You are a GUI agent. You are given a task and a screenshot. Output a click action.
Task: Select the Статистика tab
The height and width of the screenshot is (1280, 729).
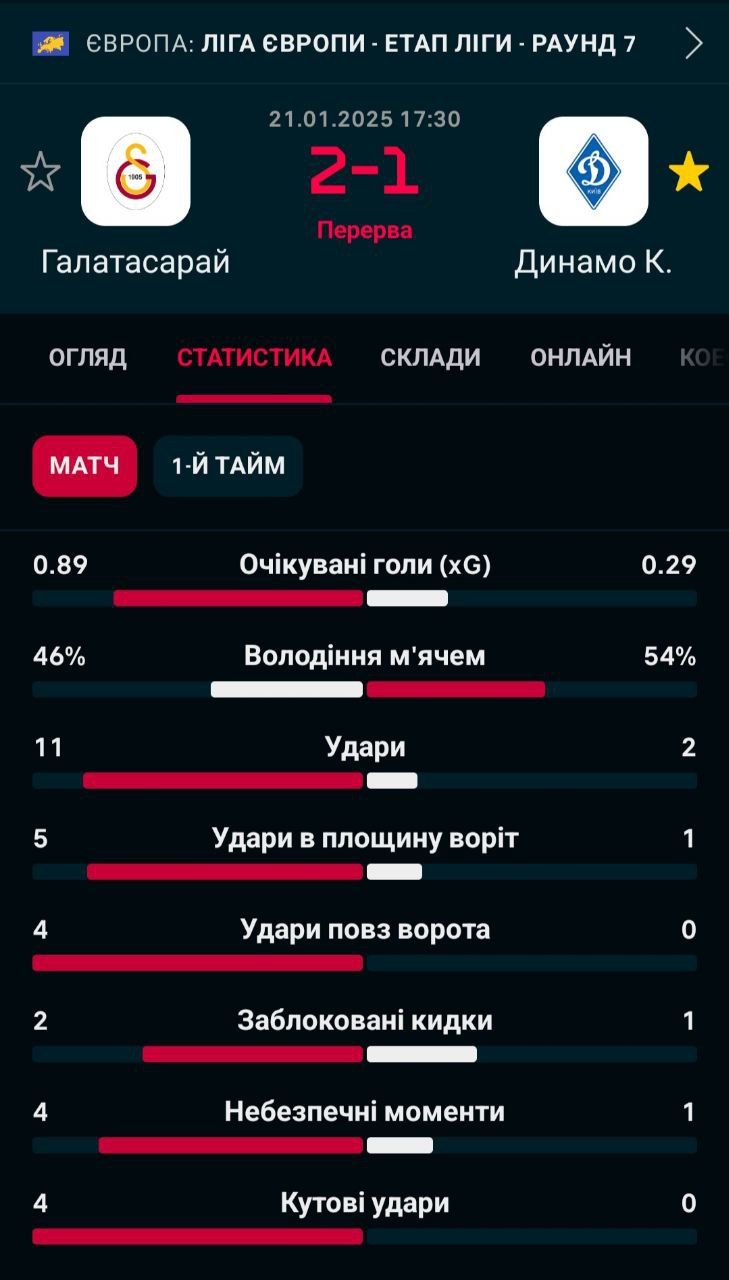pos(254,357)
